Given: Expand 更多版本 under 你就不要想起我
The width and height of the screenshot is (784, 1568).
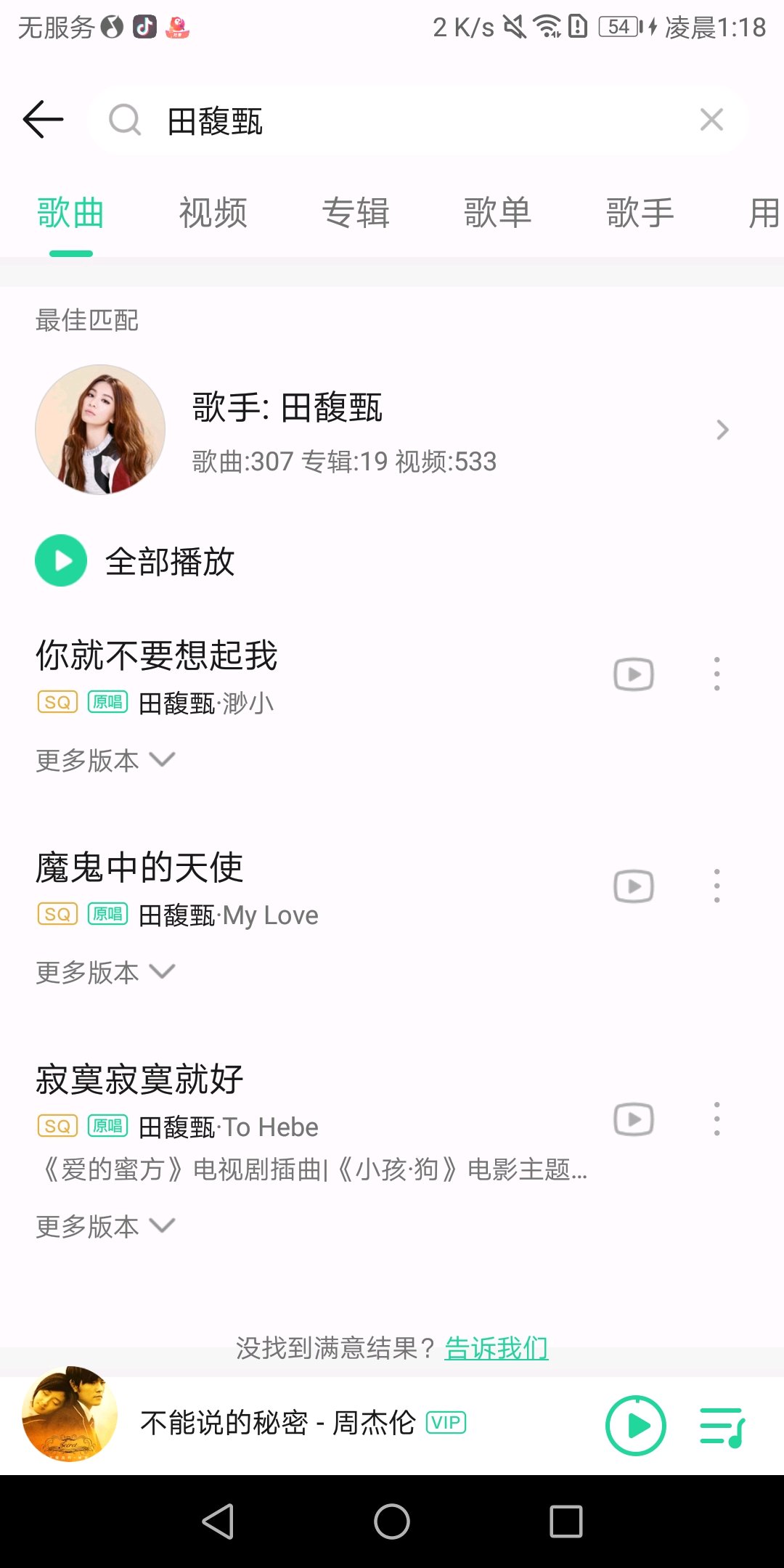Looking at the screenshot, I should (105, 760).
